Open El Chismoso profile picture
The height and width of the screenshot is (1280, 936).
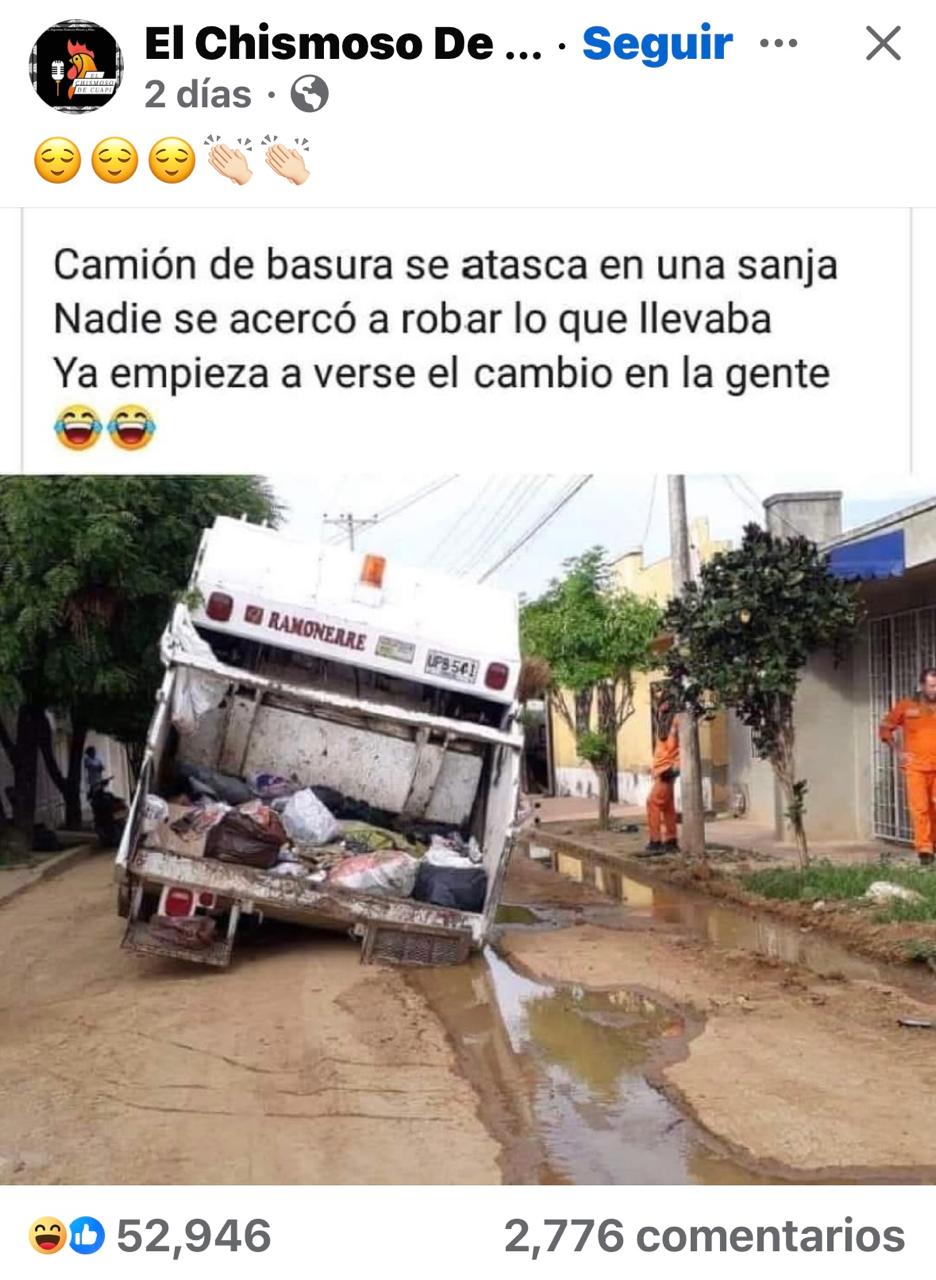[x=76, y=67]
